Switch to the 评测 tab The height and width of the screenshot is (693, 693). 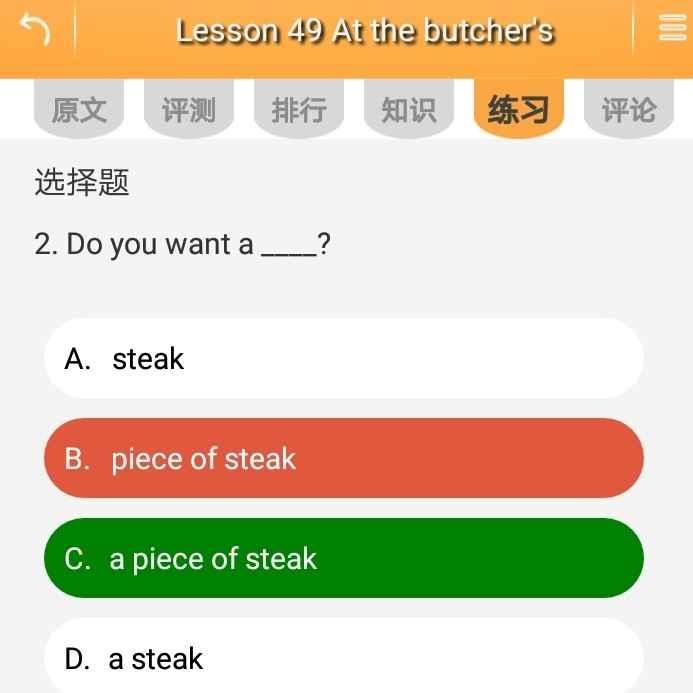(x=189, y=109)
